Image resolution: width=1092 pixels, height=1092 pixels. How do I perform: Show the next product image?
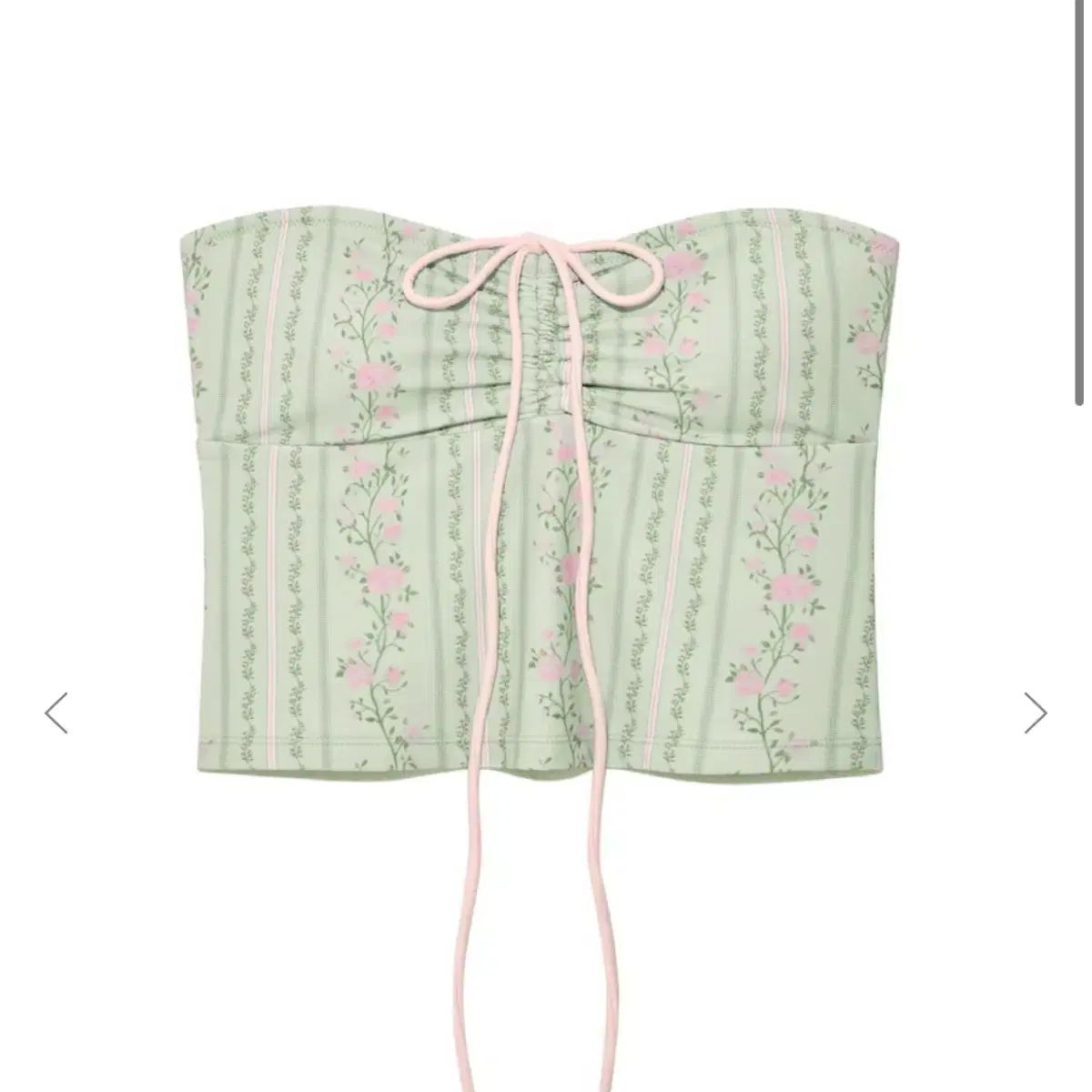[x=1035, y=713]
